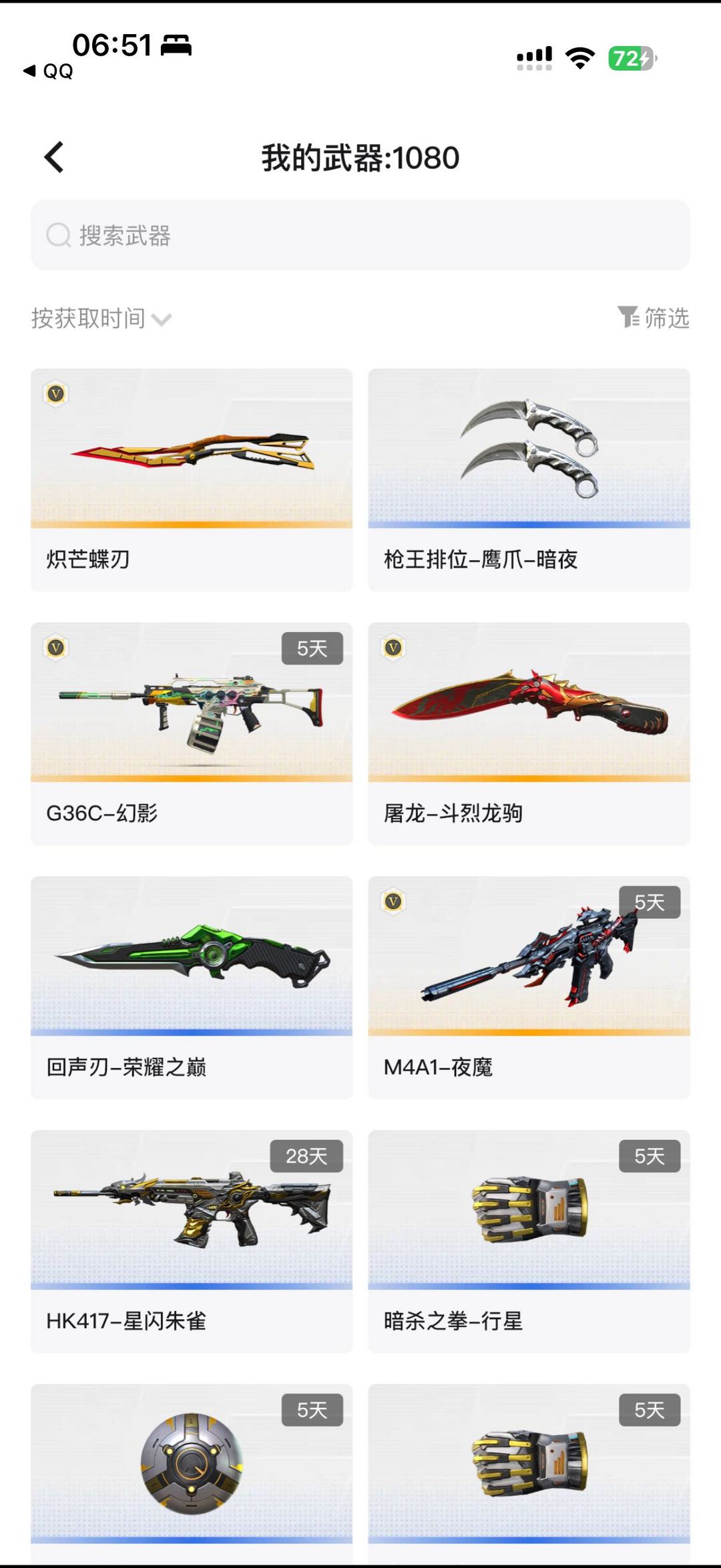721x1568 pixels.
Task: Return to QQ via status bar link
Action: pos(48,71)
